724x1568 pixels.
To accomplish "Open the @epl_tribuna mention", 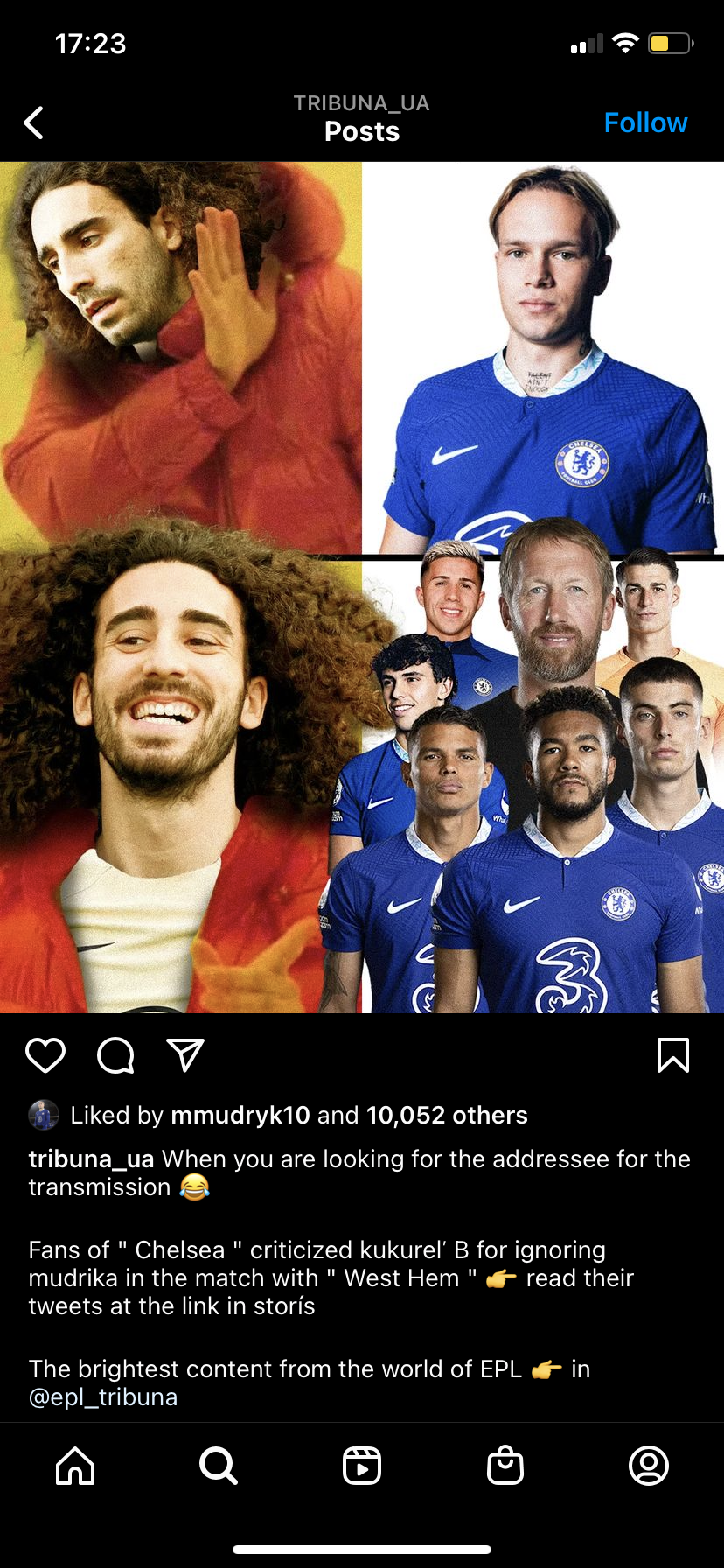I will (x=103, y=1396).
